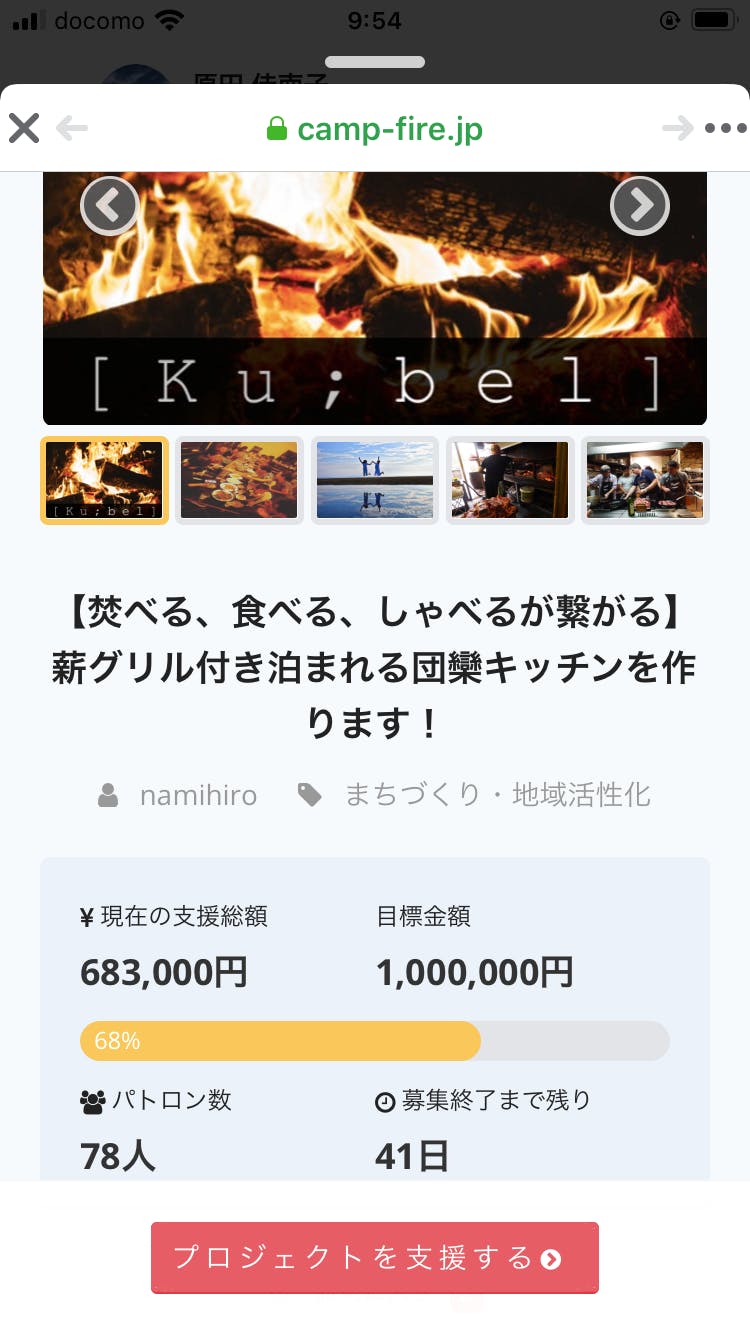Show the previous slideshow image
The image size is (750, 1334).
click(x=109, y=205)
